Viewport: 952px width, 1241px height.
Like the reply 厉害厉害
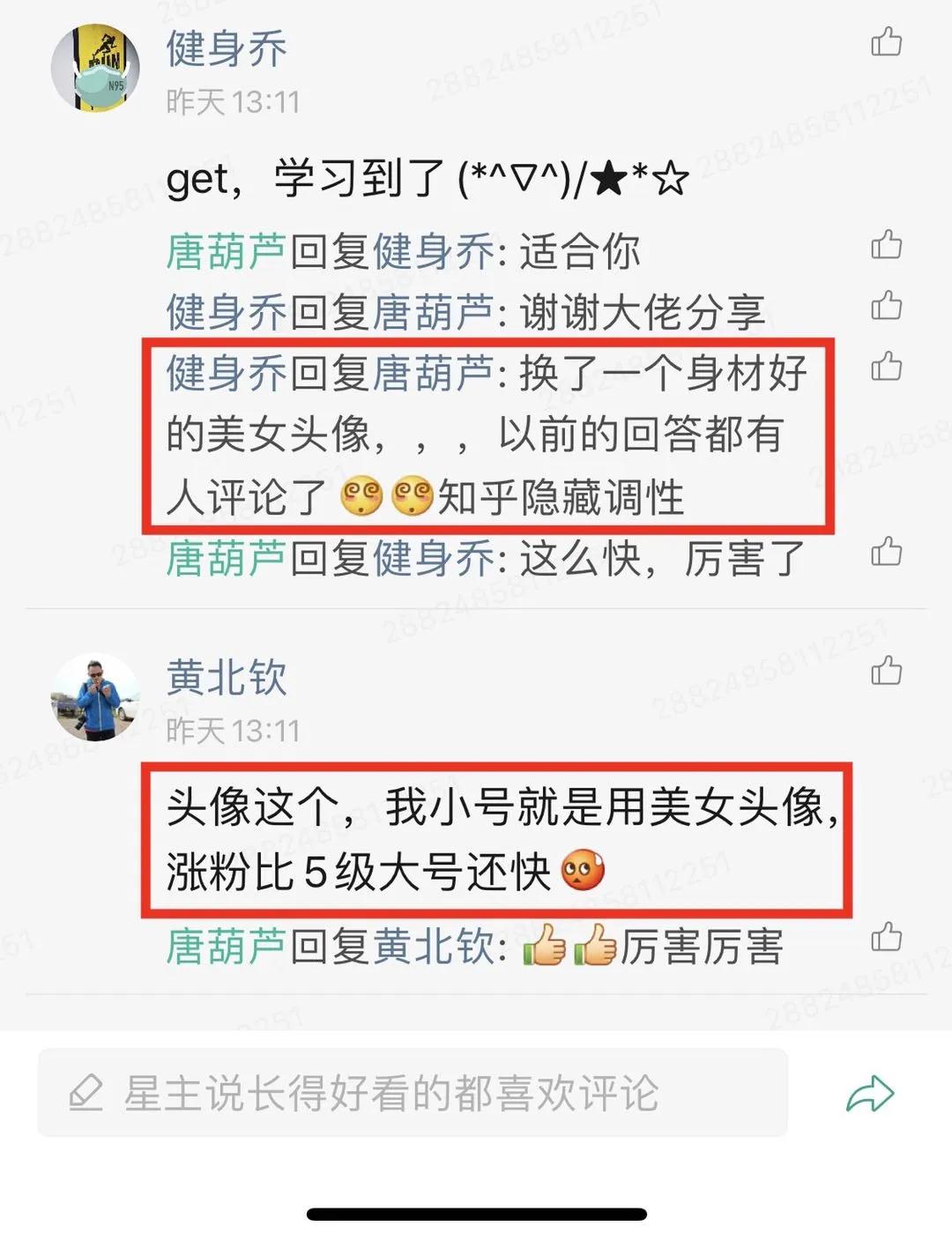[x=886, y=937]
